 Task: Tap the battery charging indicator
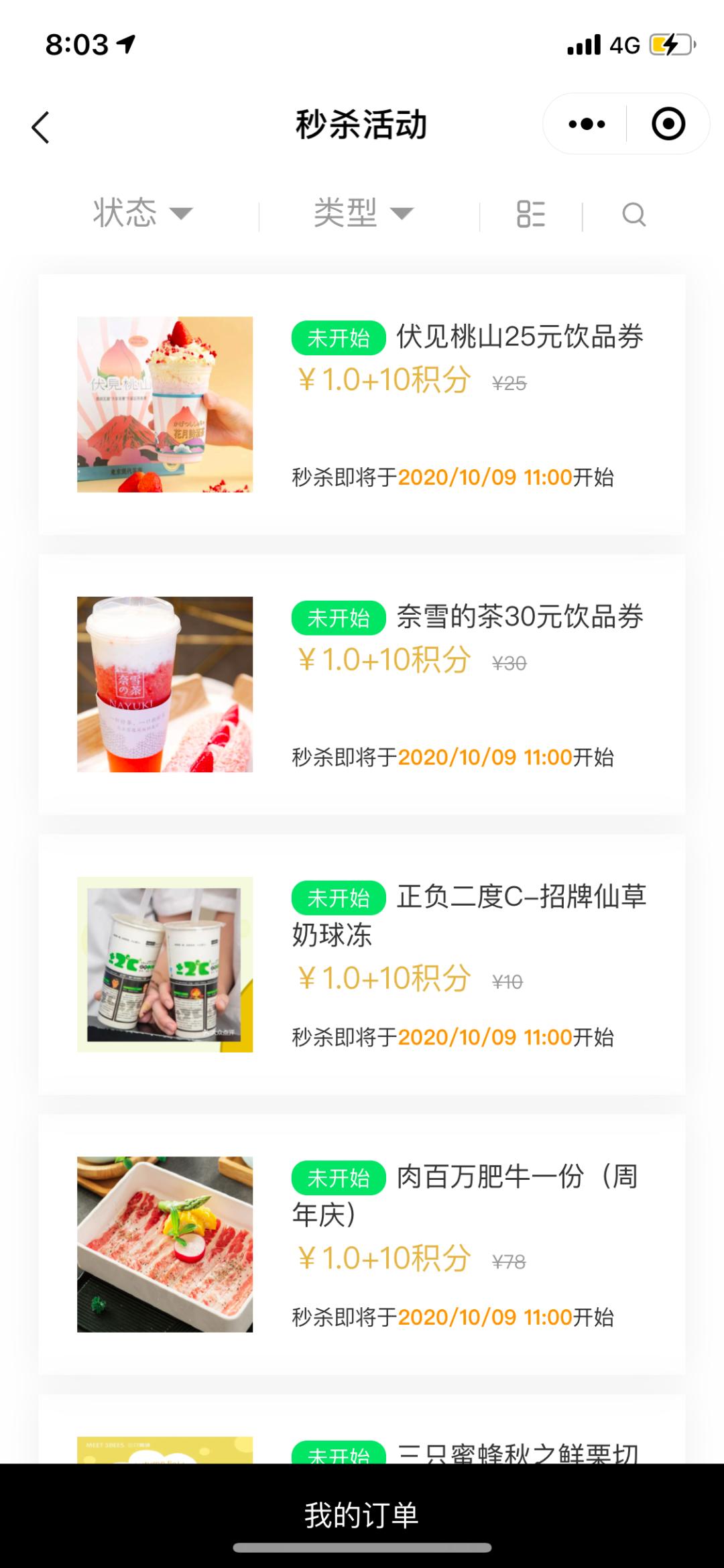coord(668,44)
